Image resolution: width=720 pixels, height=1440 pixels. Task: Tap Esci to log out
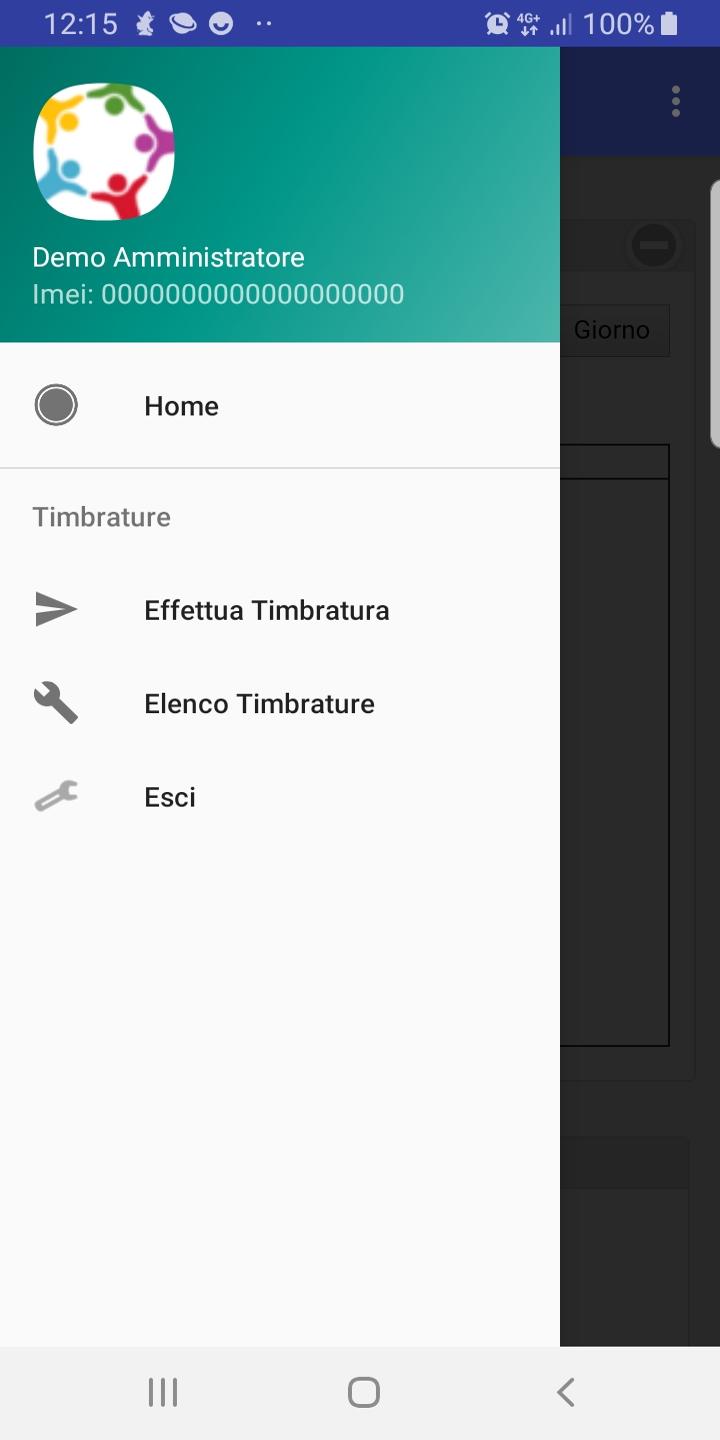click(x=280, y=797)
